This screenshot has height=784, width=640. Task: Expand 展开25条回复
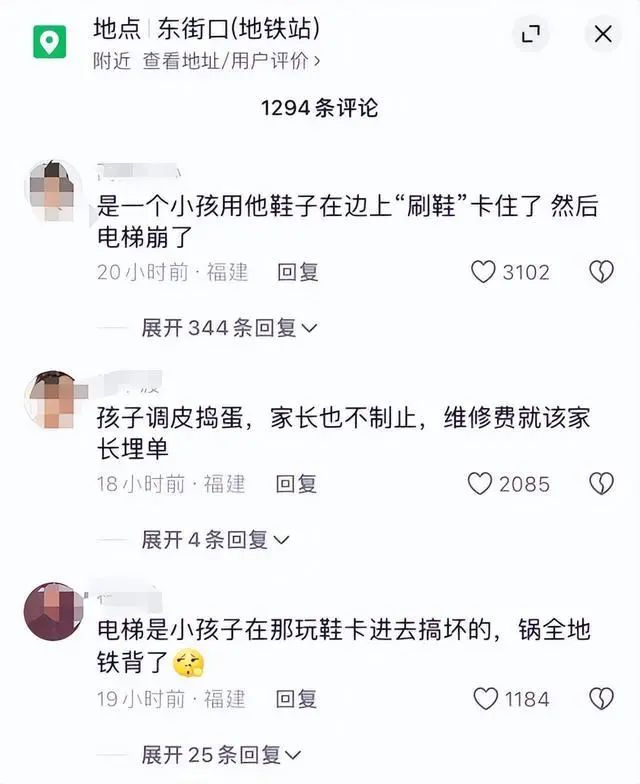(222, 754)
